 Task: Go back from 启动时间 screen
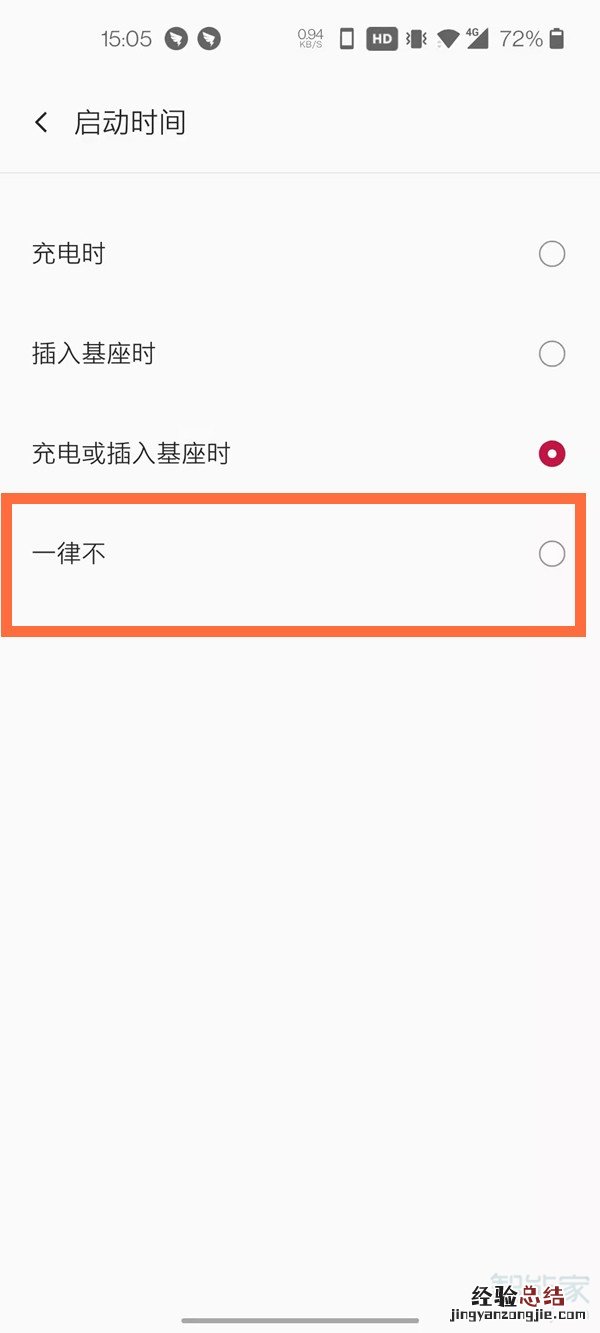(41, 123)
